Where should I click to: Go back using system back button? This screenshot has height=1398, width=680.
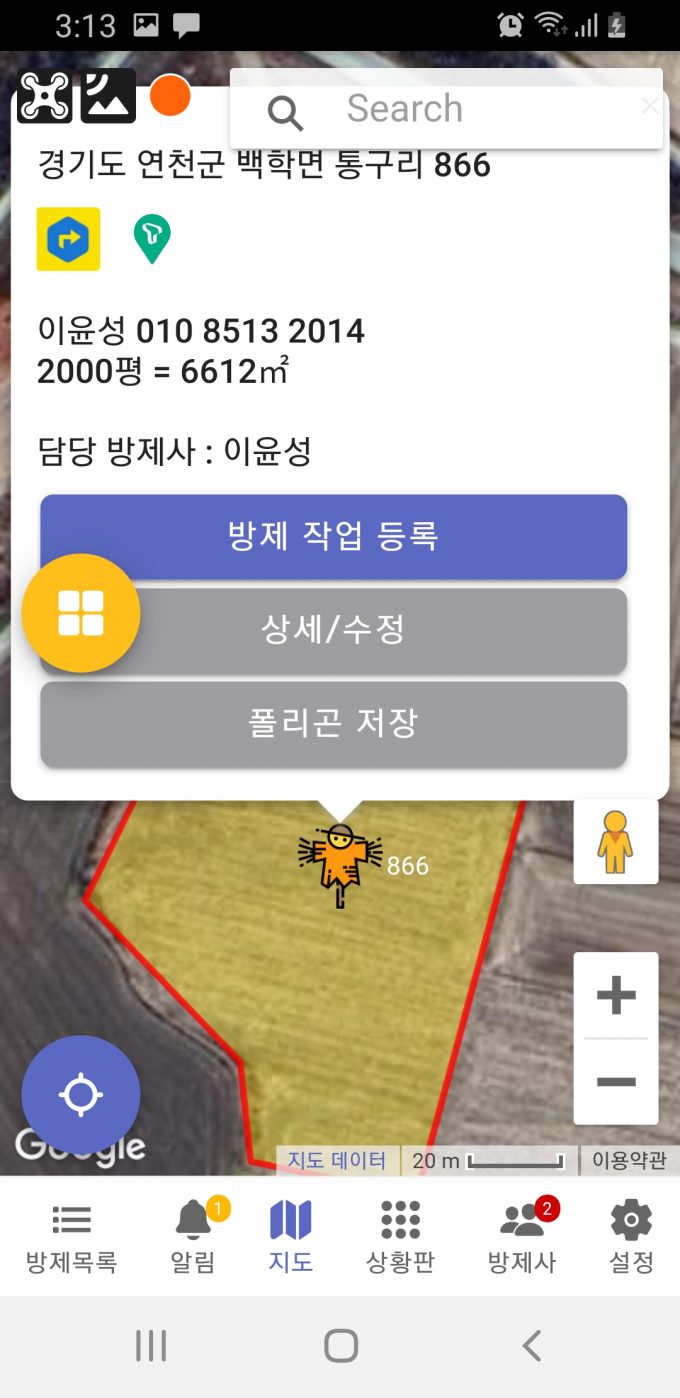click(532, 1346)
